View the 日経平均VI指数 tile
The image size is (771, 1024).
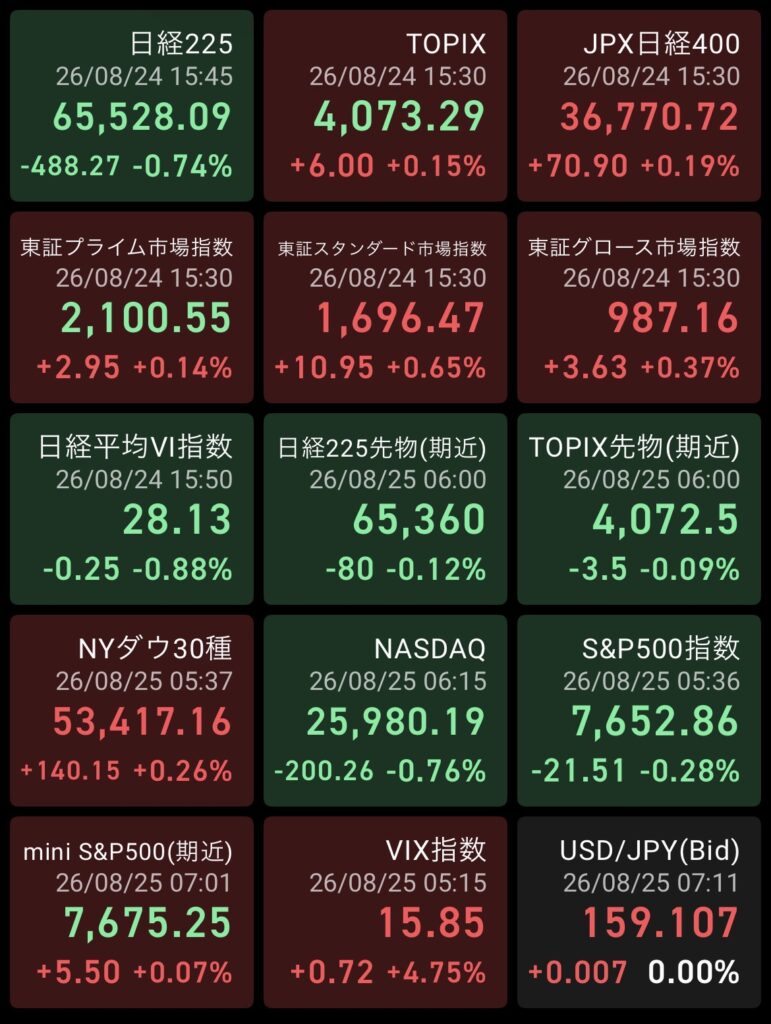click(132, 509)
